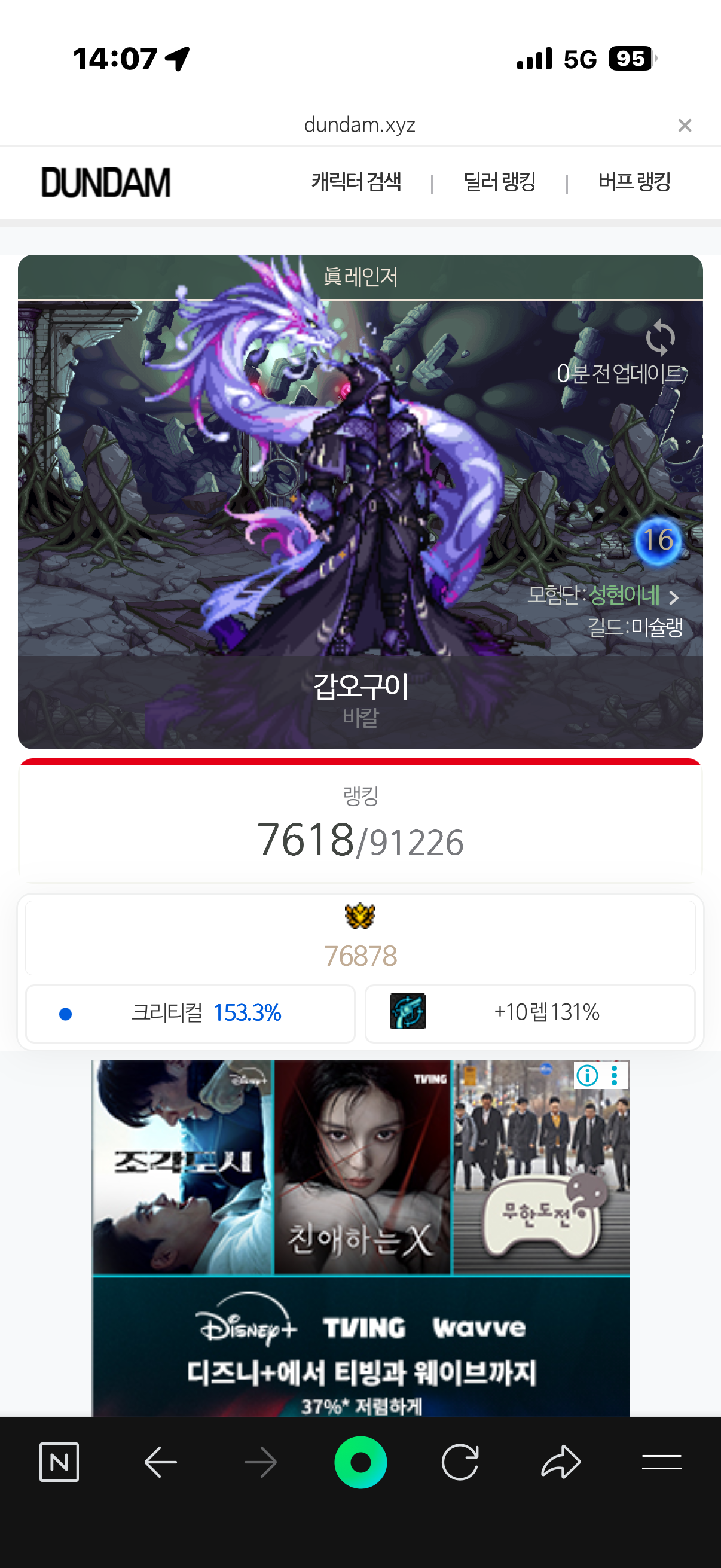
Task: Open 캐릭터 검색 page
Action: [x=356, y=182]
